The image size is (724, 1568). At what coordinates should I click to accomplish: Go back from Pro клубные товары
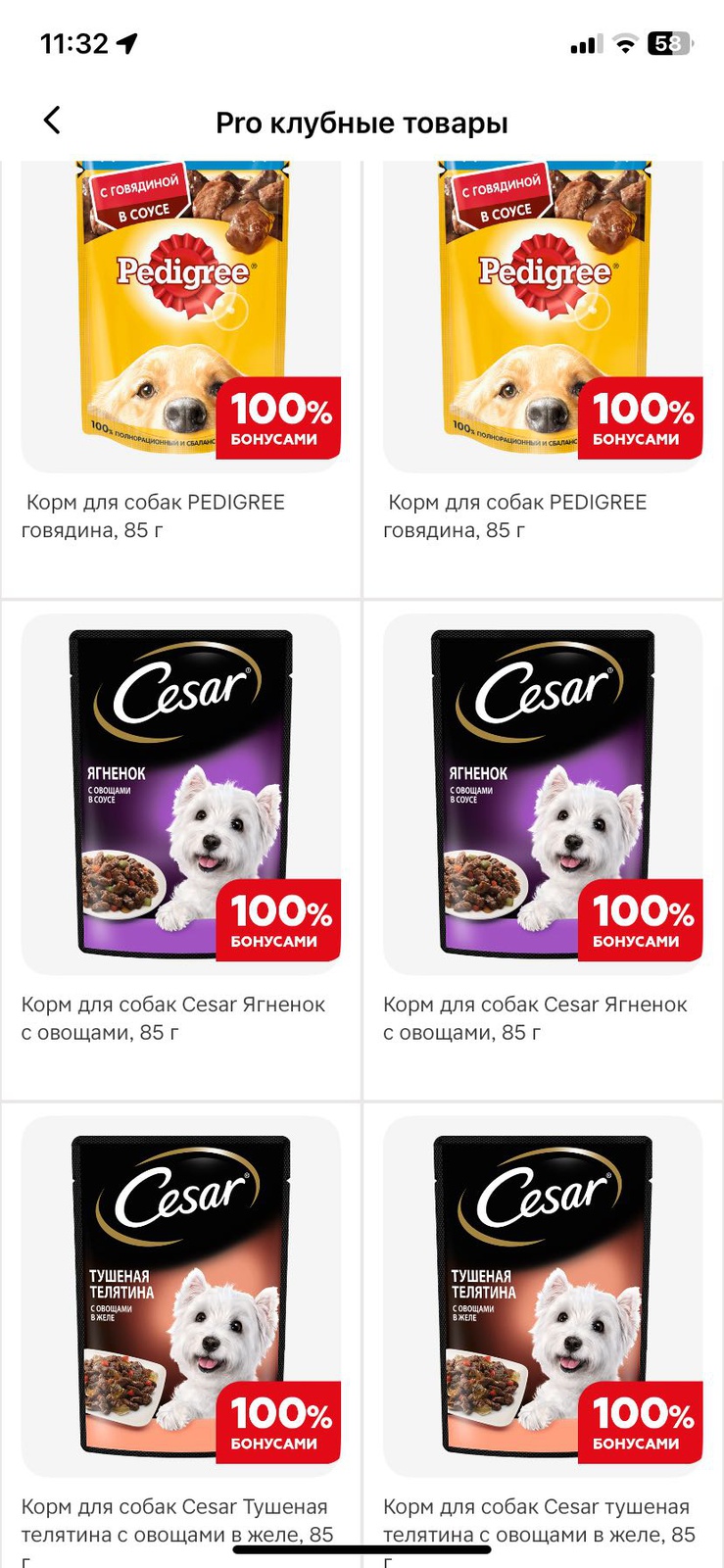[x=52, y=121]
